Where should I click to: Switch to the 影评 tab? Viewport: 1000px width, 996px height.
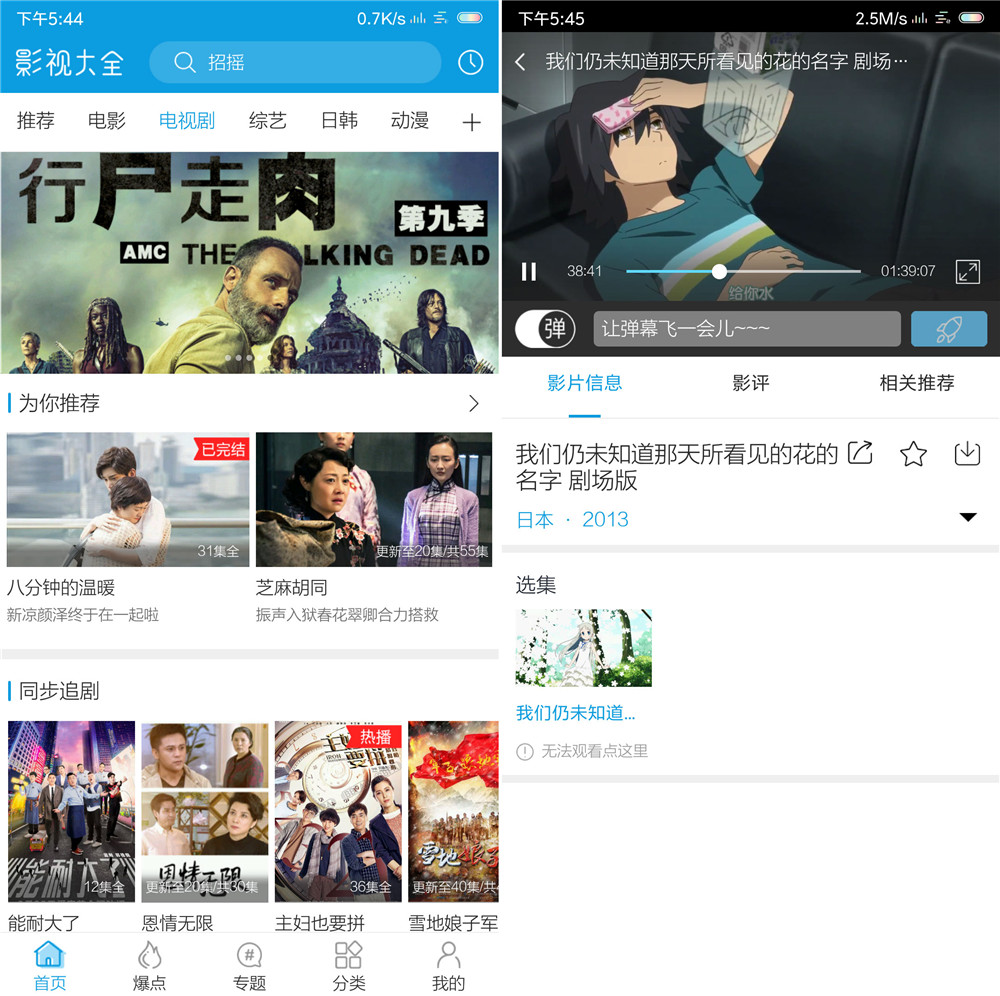pos(750,383)
